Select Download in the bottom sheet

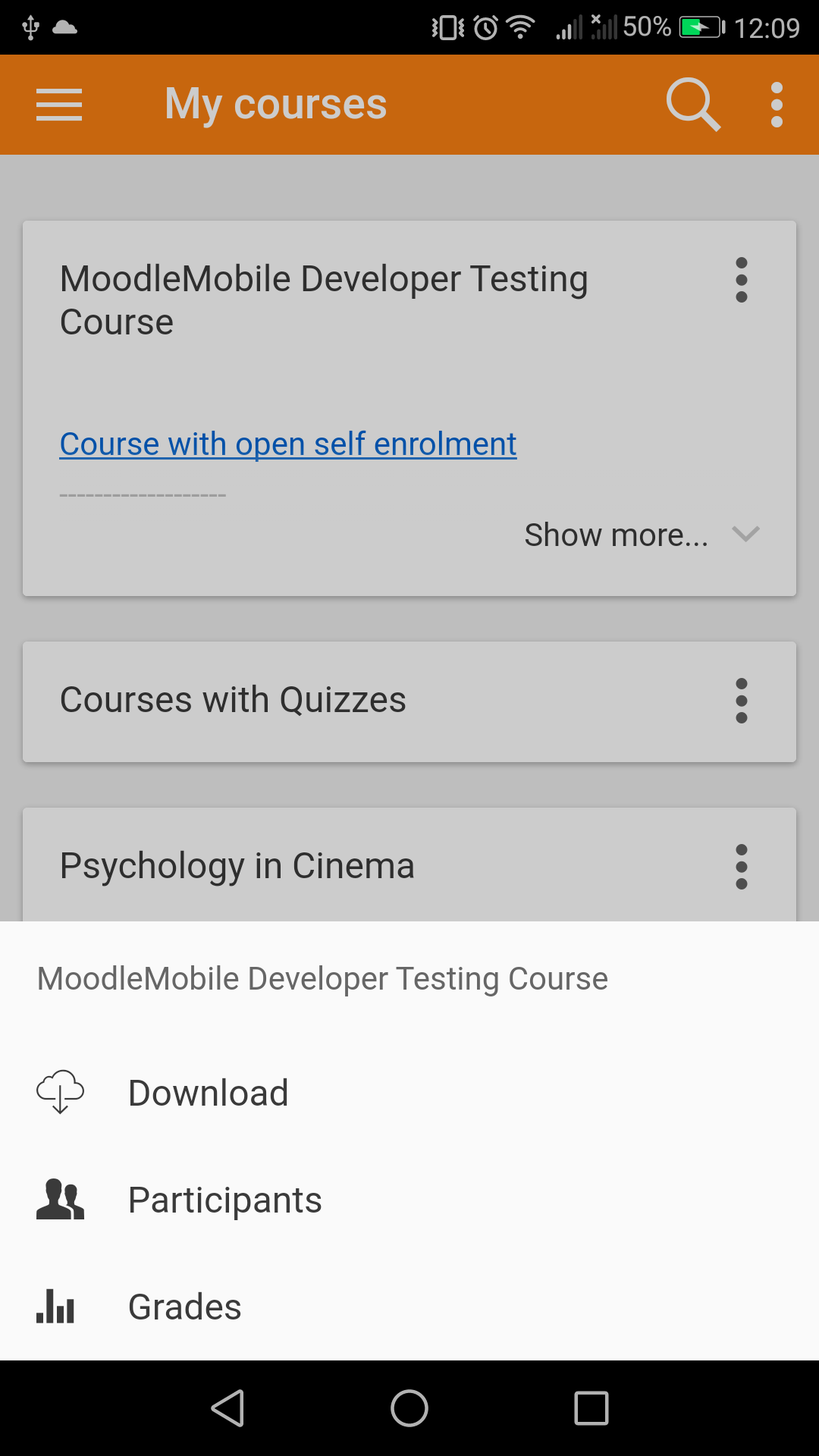(409, 1093)
